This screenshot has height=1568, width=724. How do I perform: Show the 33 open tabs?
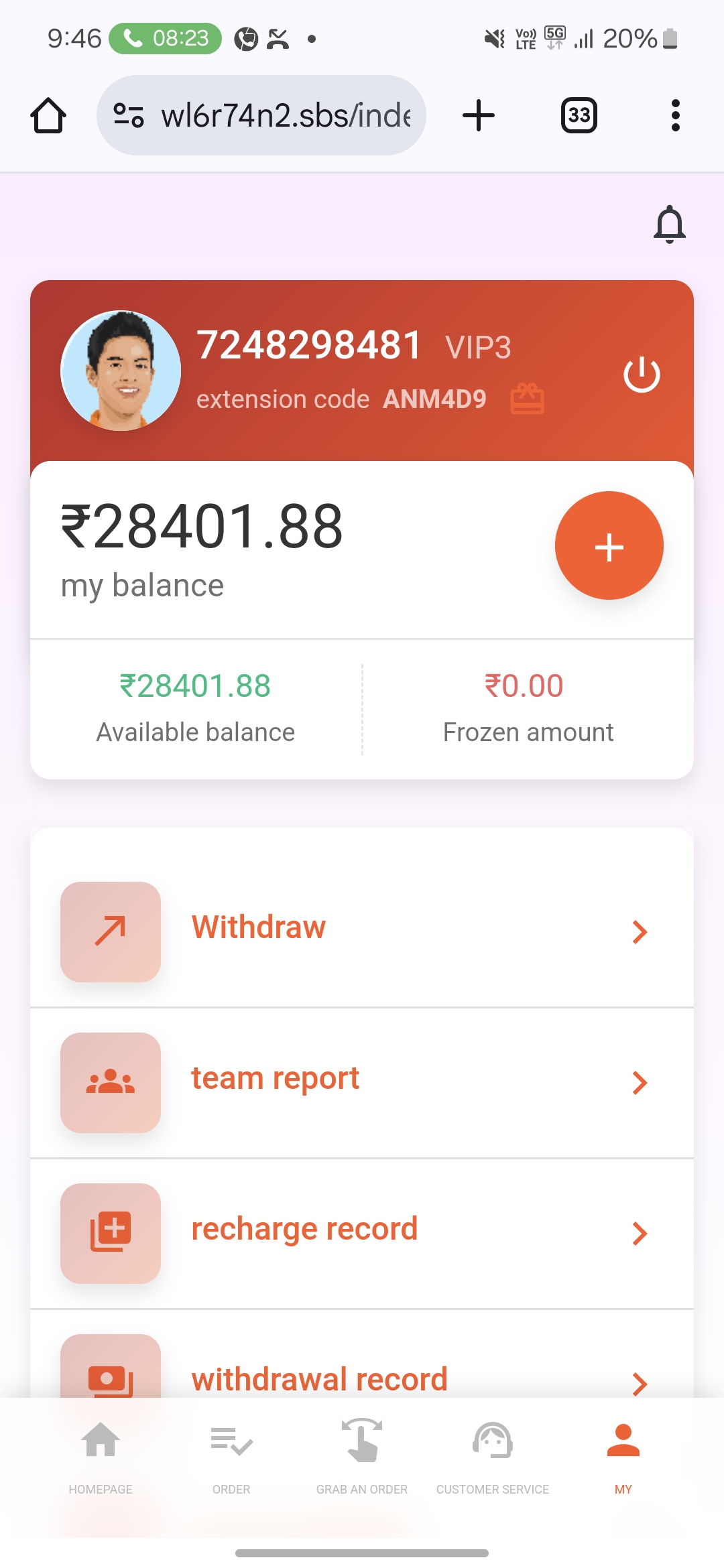click(579, 116)
